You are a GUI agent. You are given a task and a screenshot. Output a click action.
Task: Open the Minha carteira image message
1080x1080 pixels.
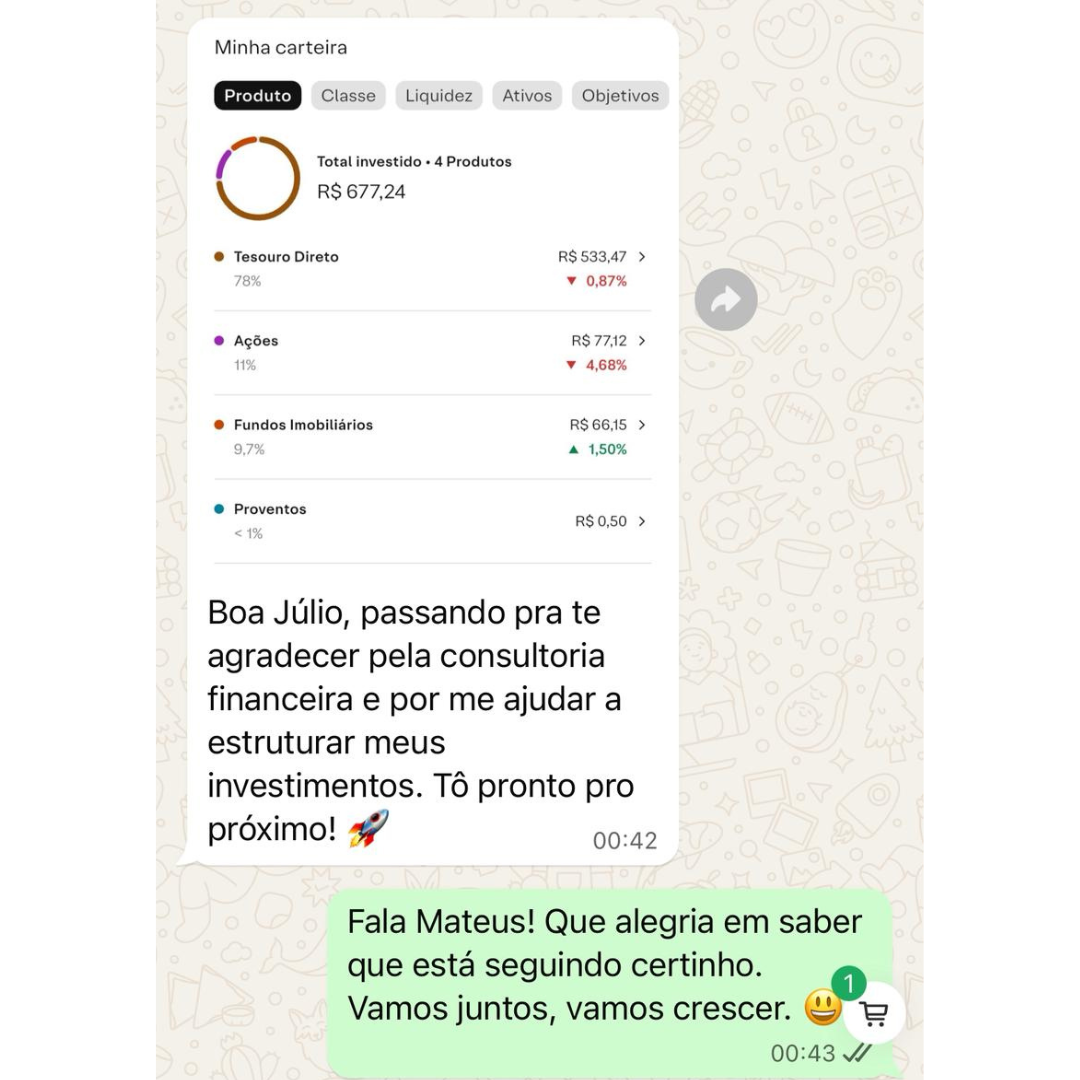pos(431,300)
